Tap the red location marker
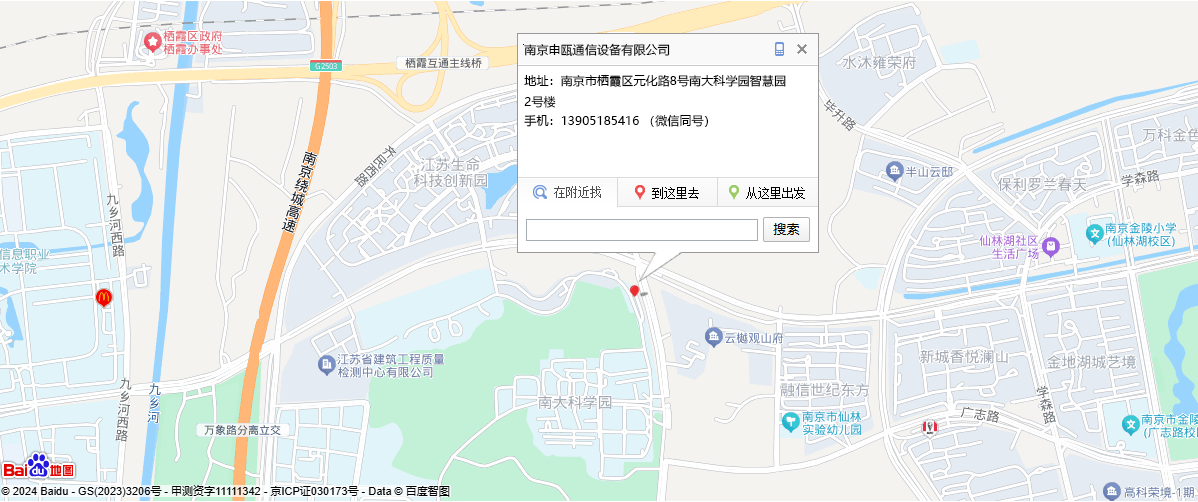 click(x=634, y=291)
